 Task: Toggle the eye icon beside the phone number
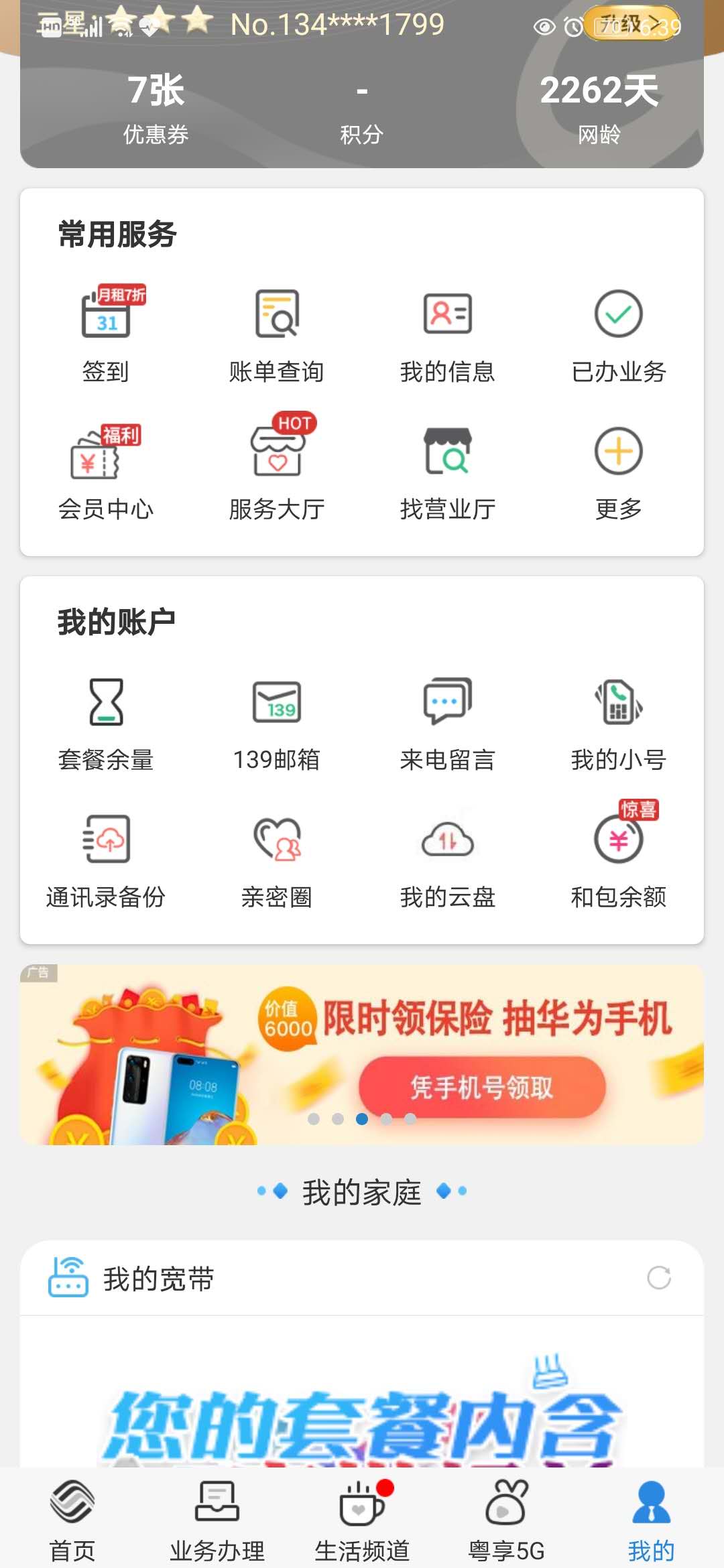tap(546, 25)
